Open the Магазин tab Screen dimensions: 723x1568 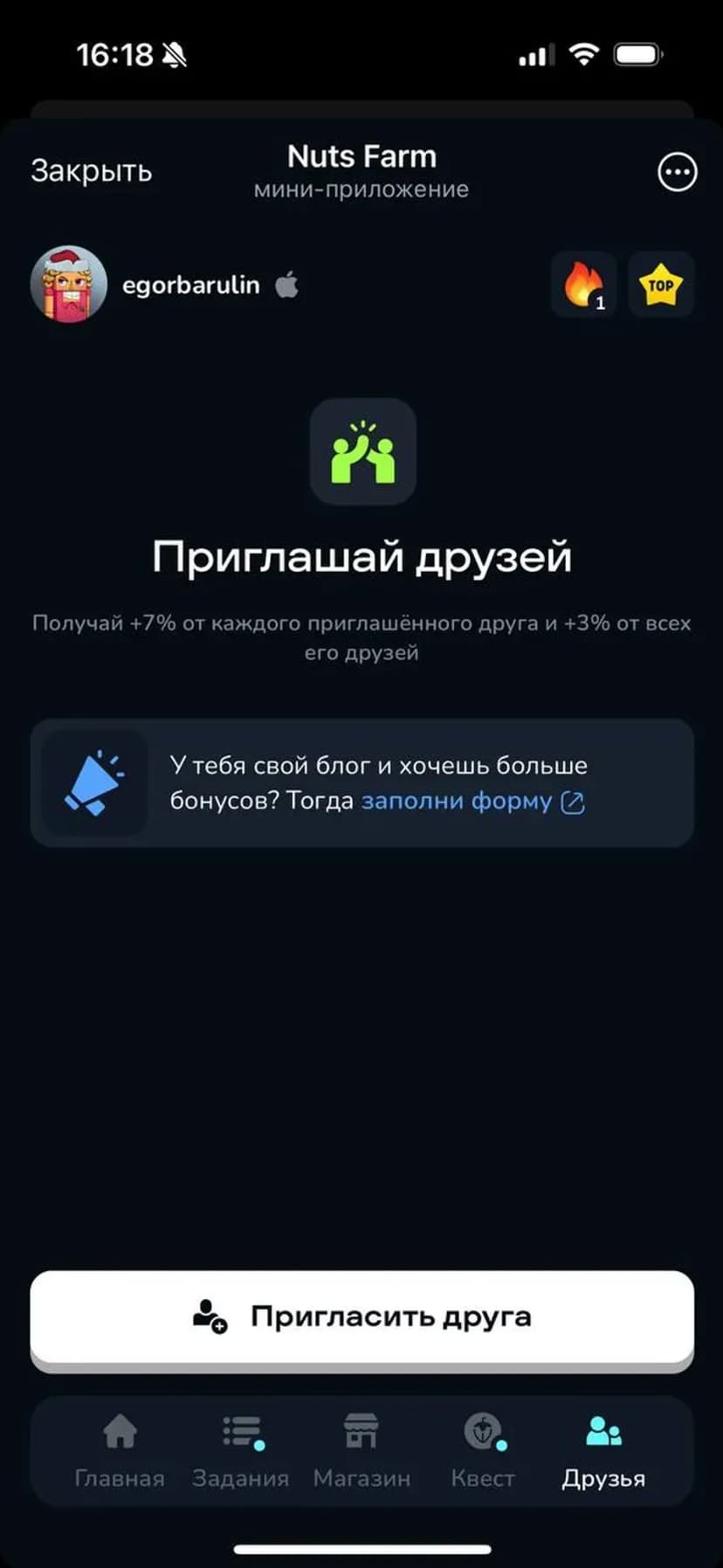[361, 1451]
